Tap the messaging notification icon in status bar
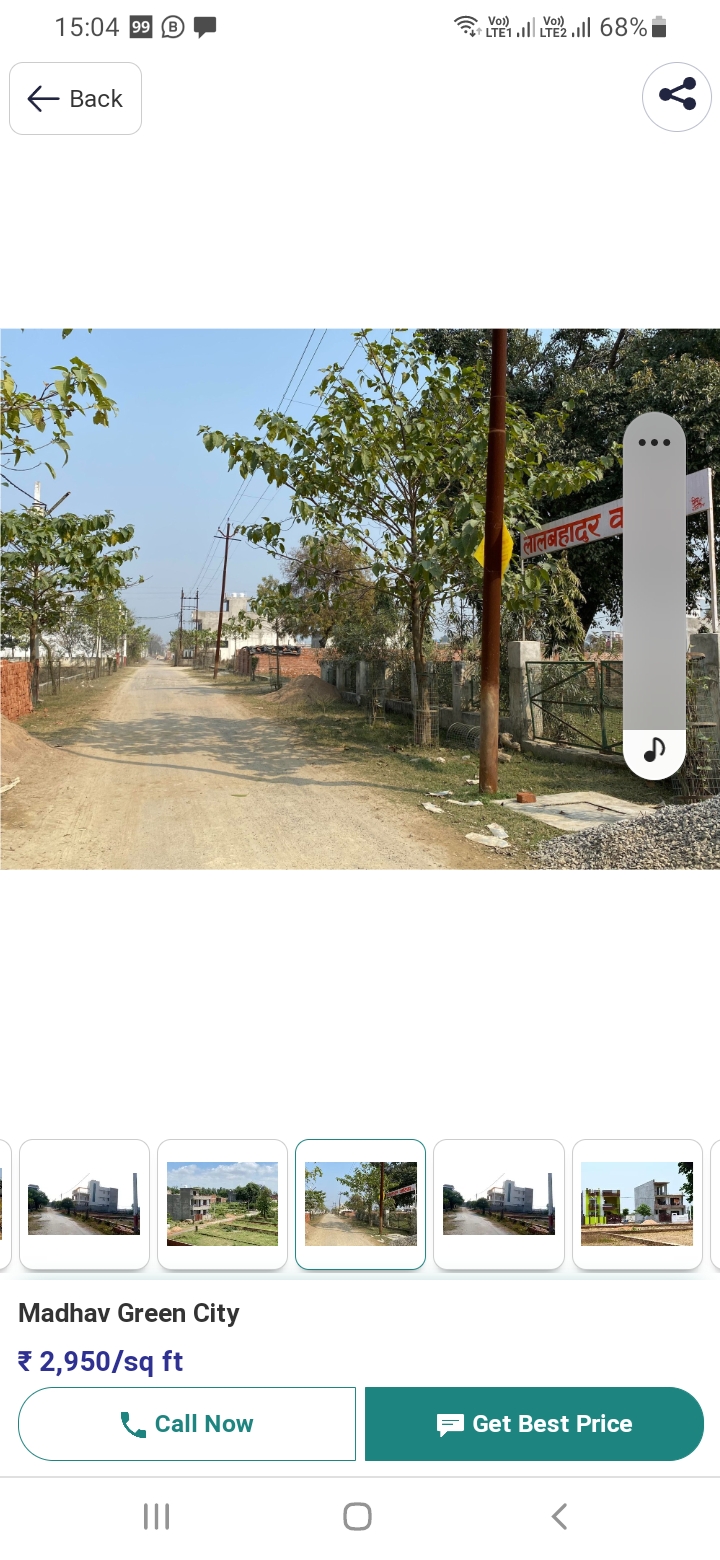720x1560 pixels. tap(205, 27)
